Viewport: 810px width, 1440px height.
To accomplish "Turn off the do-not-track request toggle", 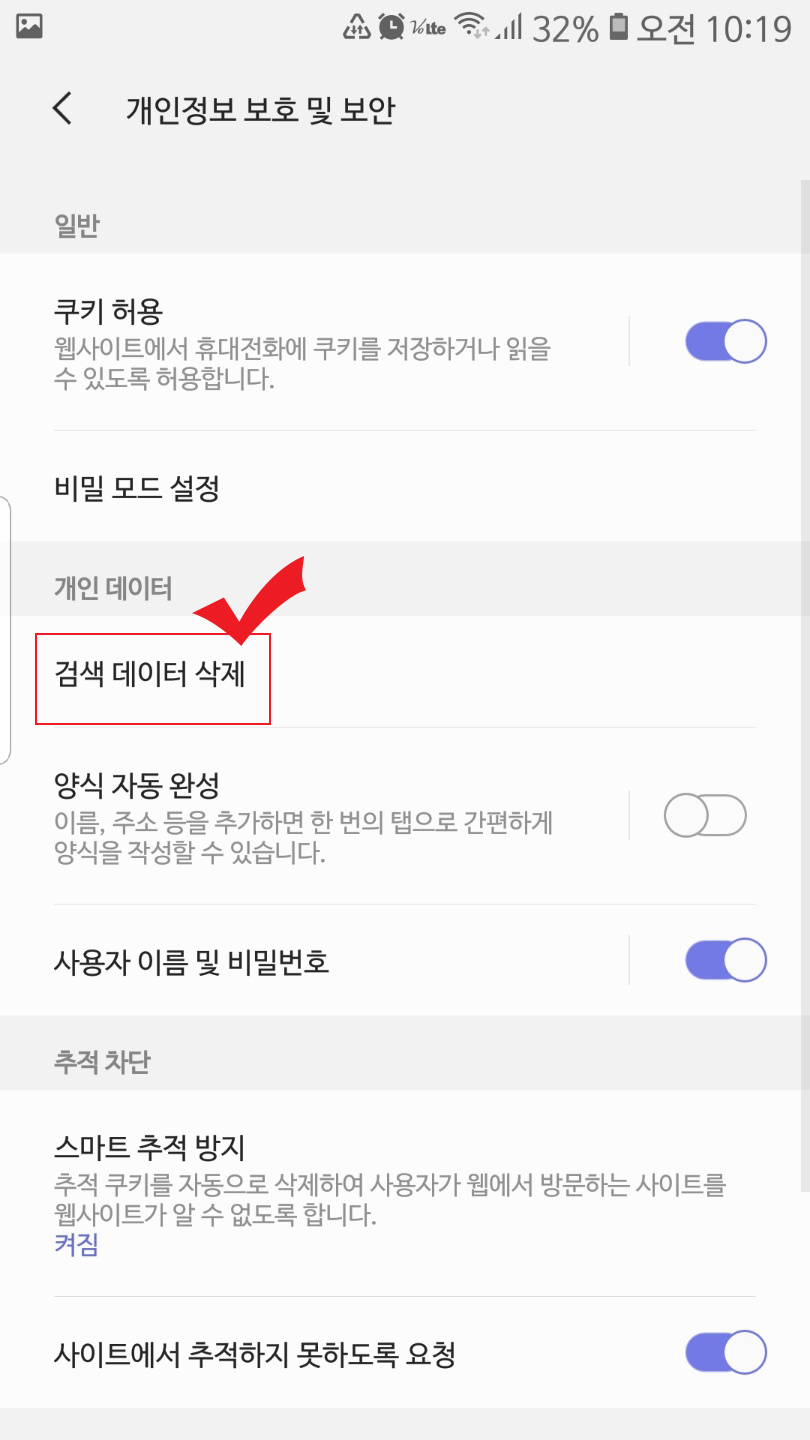I will (x=723, y=1352).
